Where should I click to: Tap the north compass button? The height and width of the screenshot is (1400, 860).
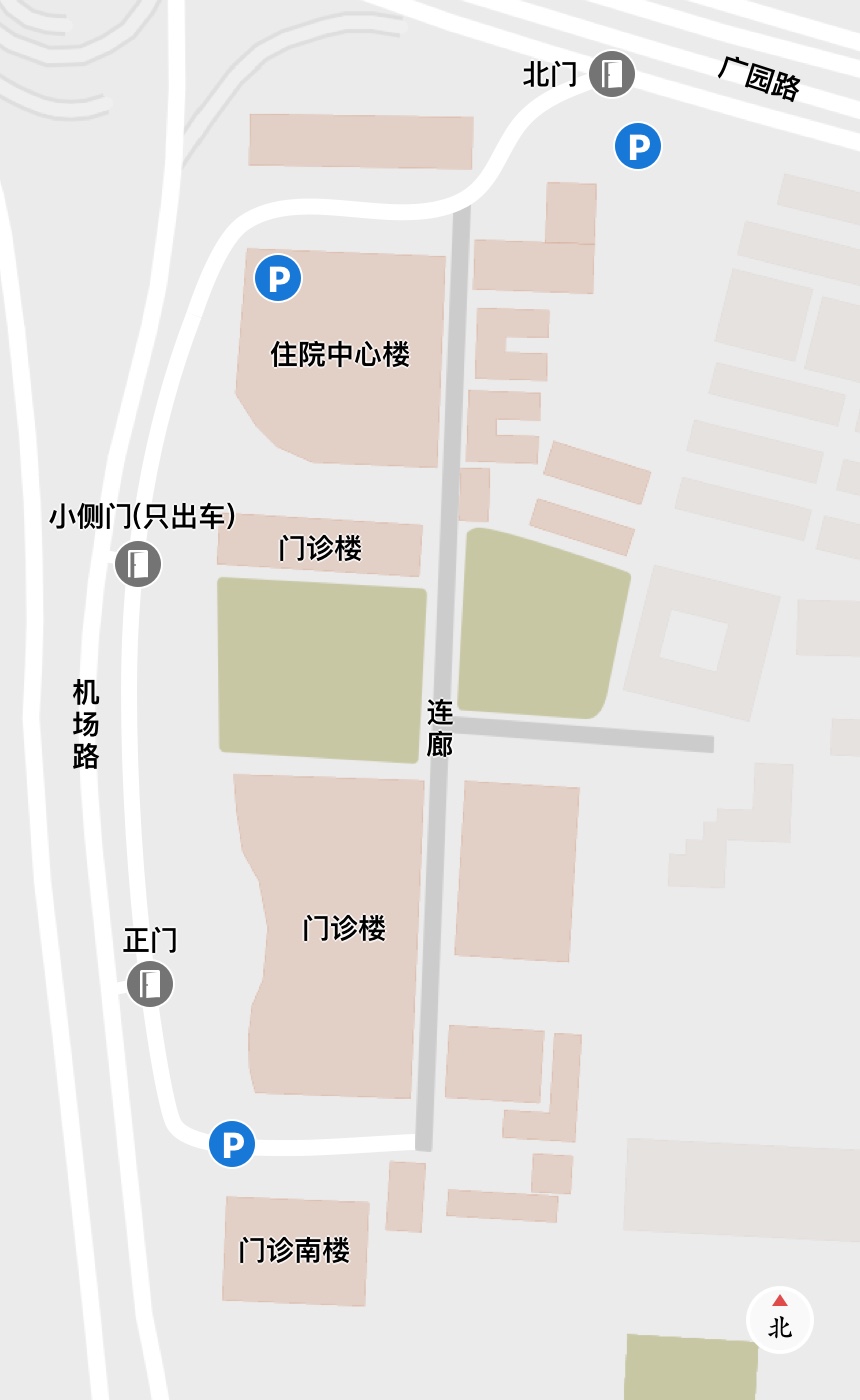tap(780, 1319)
